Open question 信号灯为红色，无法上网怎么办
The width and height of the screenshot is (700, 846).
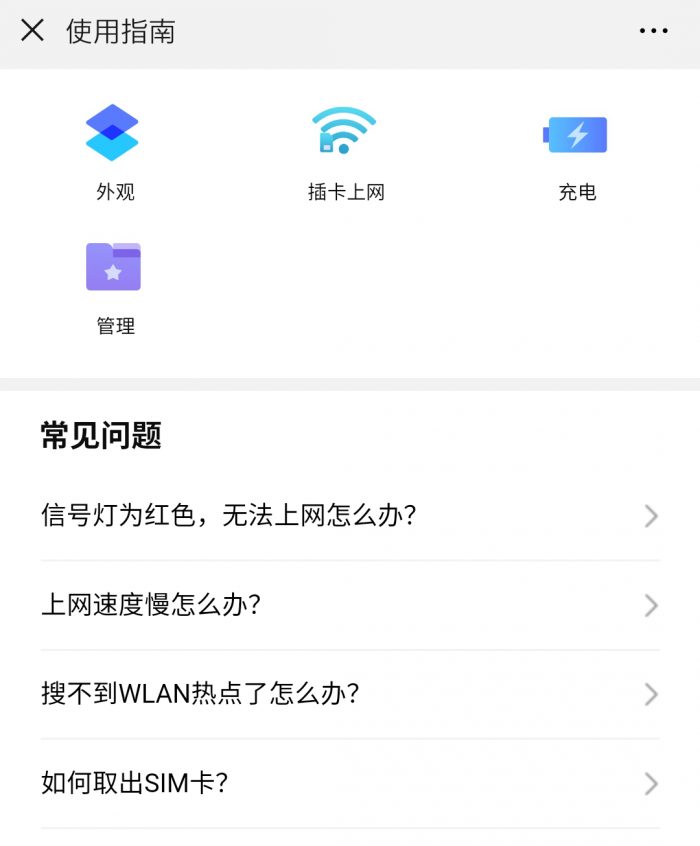pos(350,516)
